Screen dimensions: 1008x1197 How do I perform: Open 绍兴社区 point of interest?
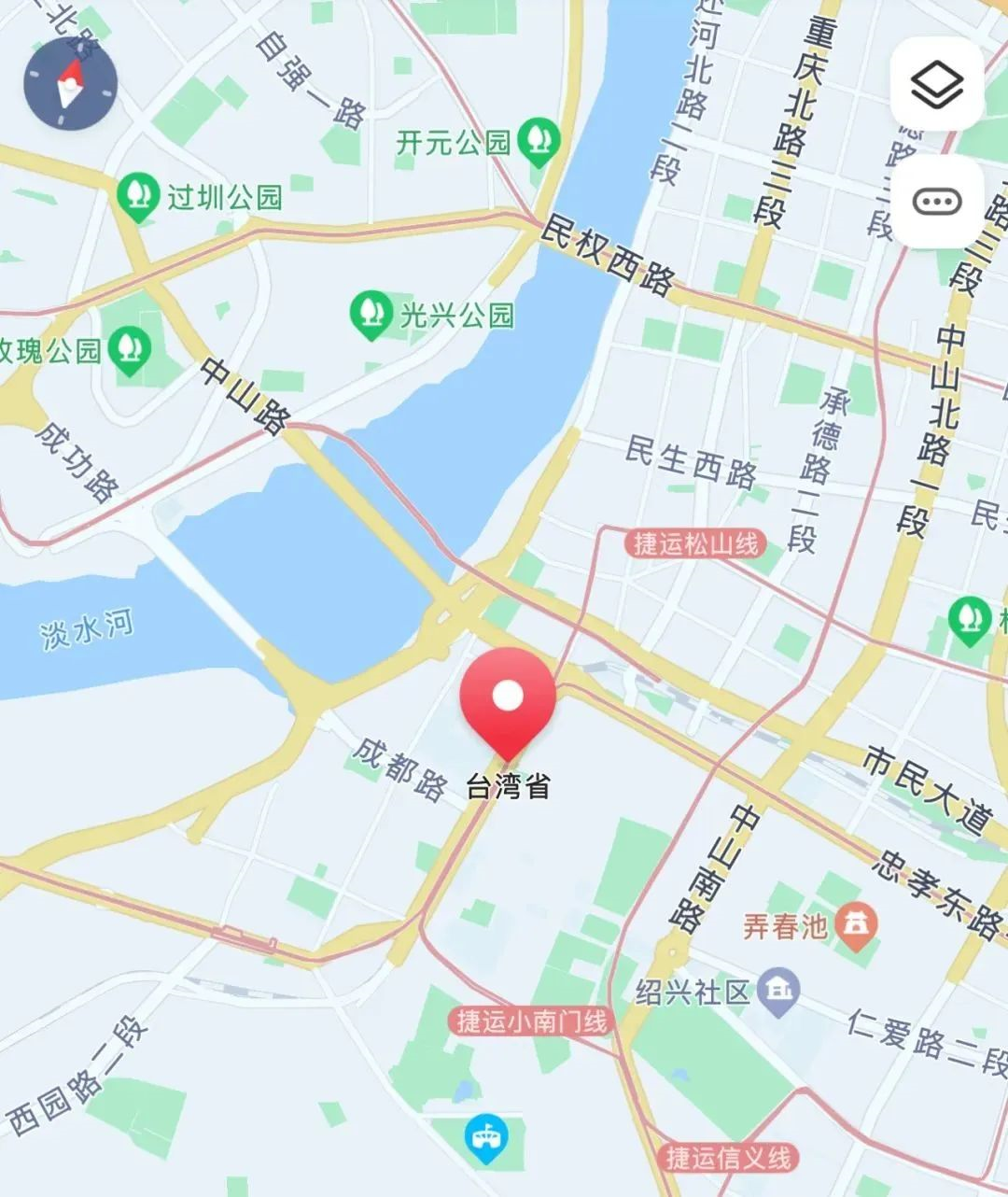pyautogui.click(x=777, y=991)
